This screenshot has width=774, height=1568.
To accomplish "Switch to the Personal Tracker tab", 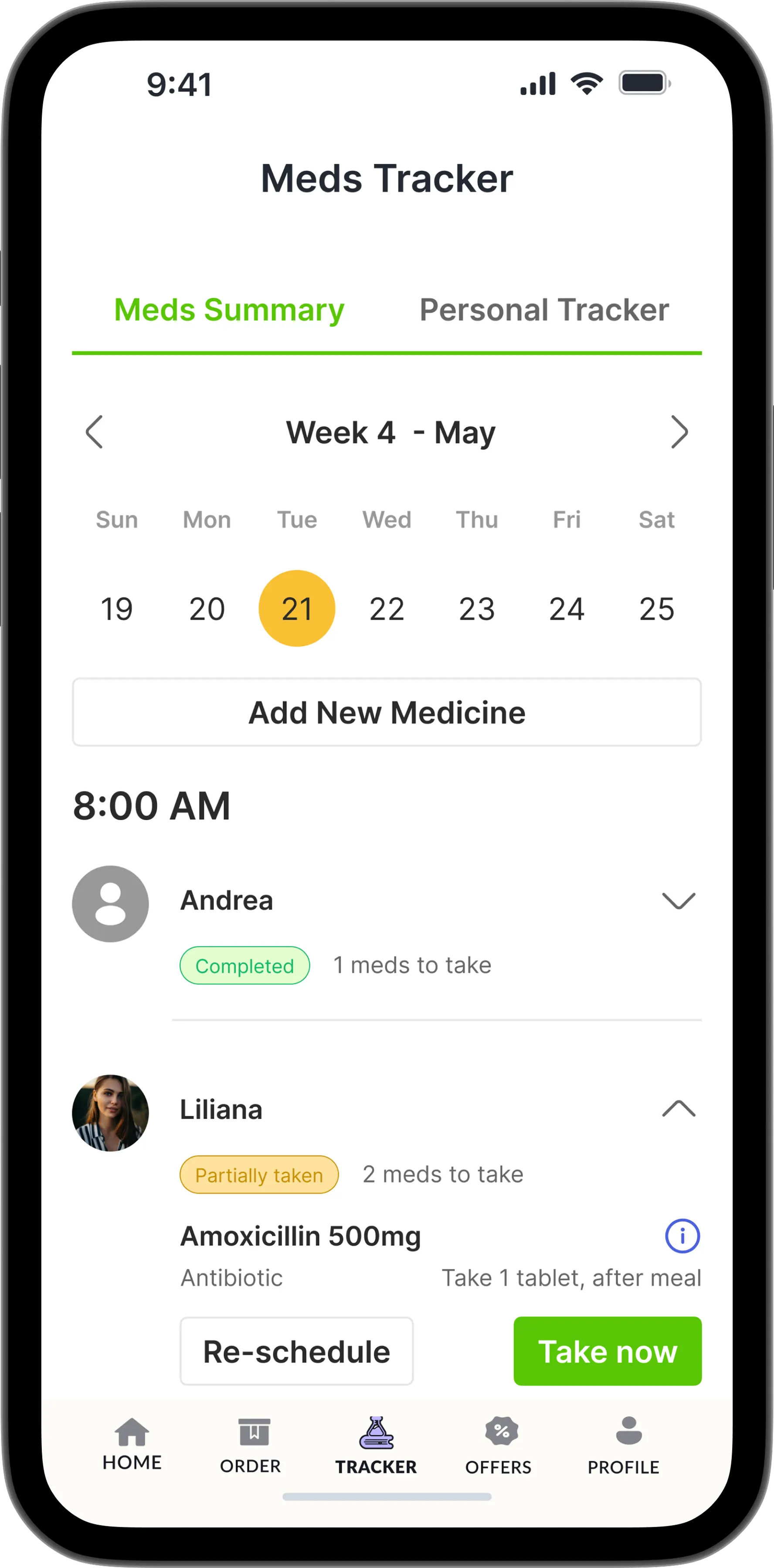I will coord(544,310).
